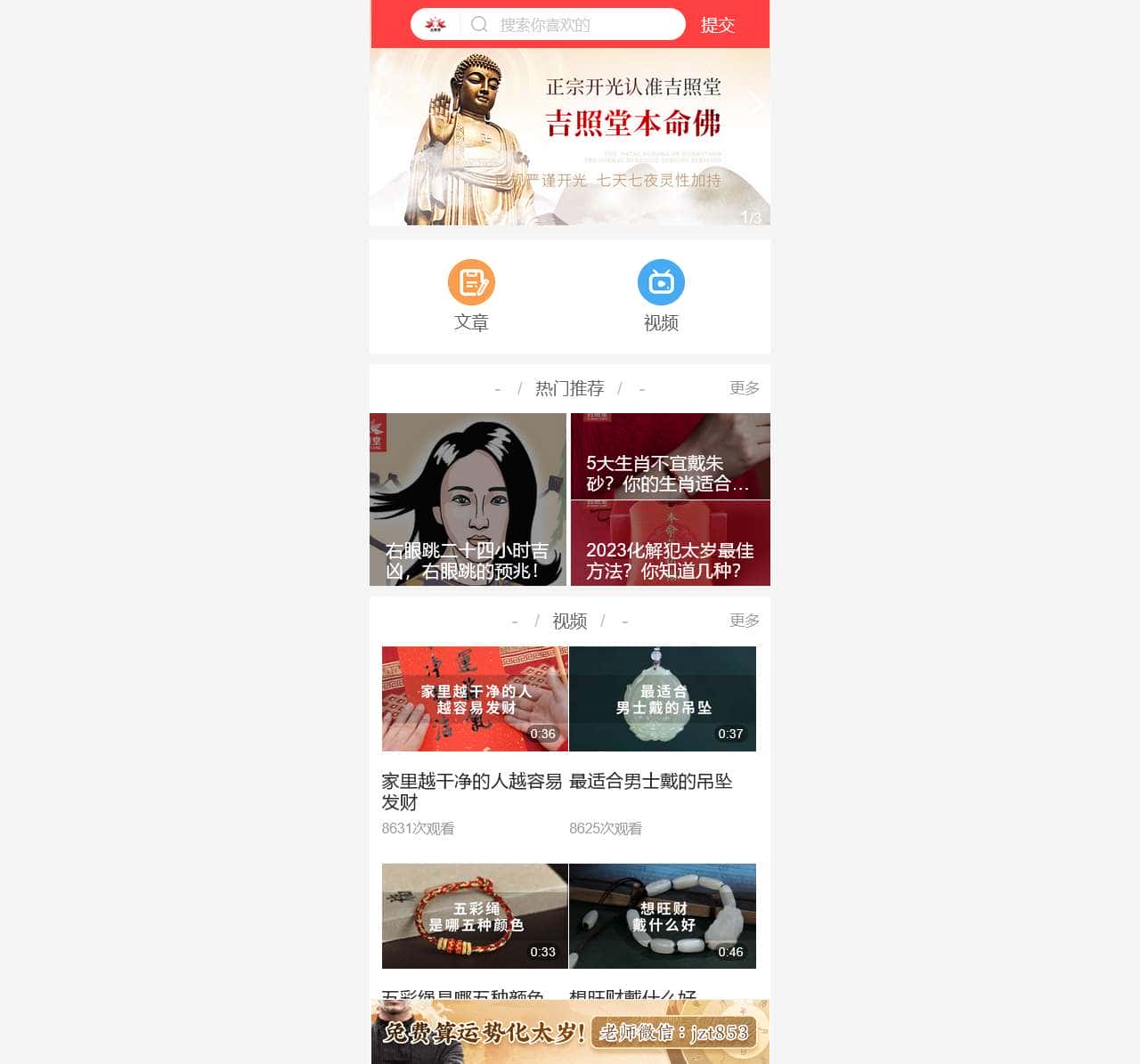Open the 视频 category icon
1140x1064 pixels.
pyautogui.click(x=661, y=296)
